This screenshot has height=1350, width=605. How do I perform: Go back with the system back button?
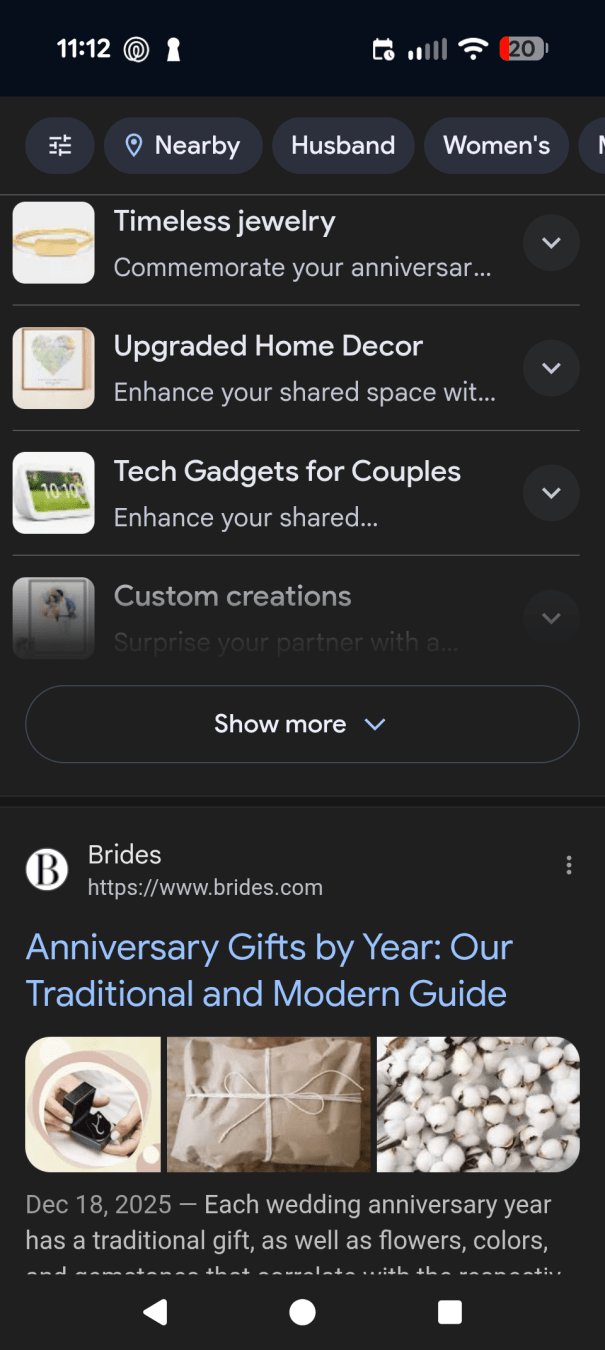coord(154,1312)
